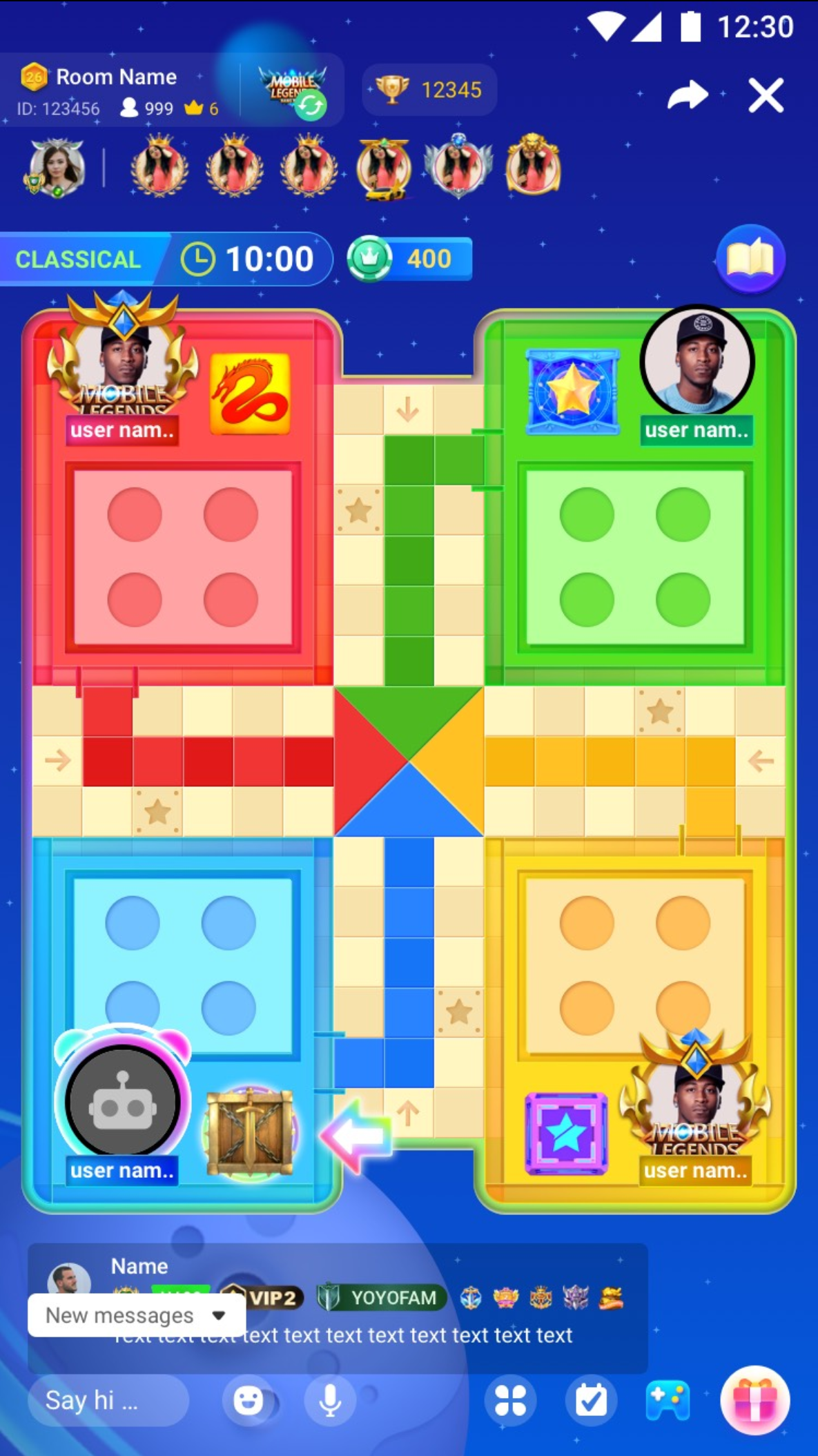Jump to New messages
Image resolution: width=818 pixels, height=1456 pixels.
[x=136, y=1315]
